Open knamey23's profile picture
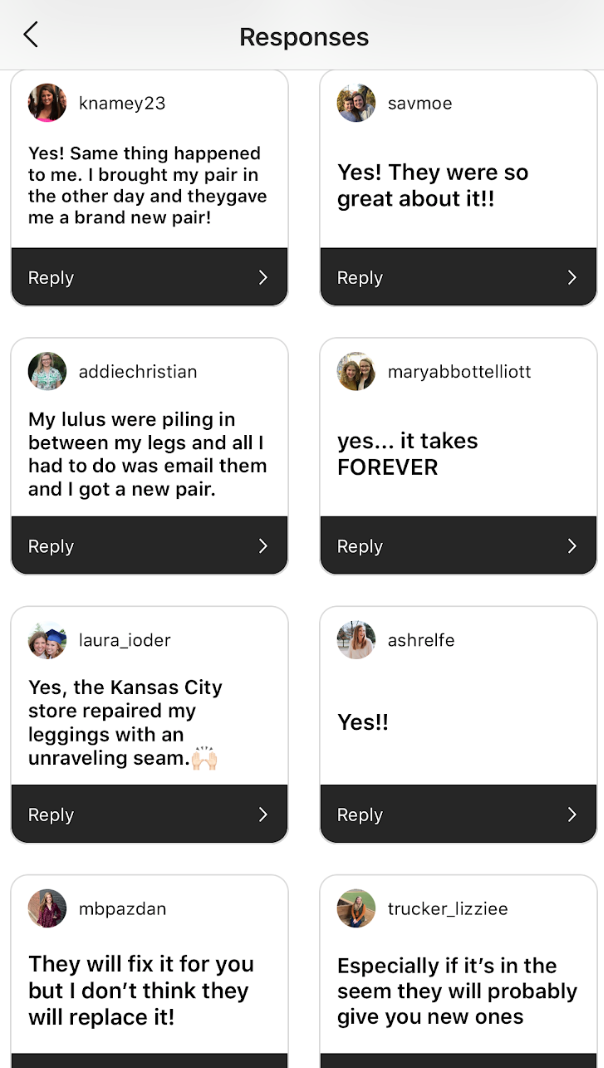 [x=47, y=103]
